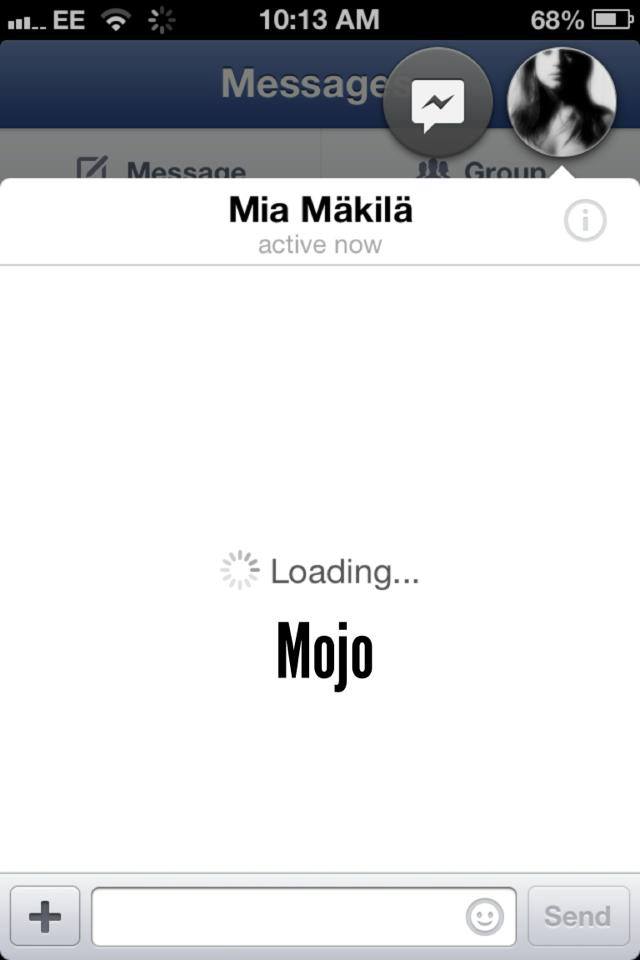Open the emoji smiley picker
This screenshot has height=960, width=640.
[x=485, y=916]
